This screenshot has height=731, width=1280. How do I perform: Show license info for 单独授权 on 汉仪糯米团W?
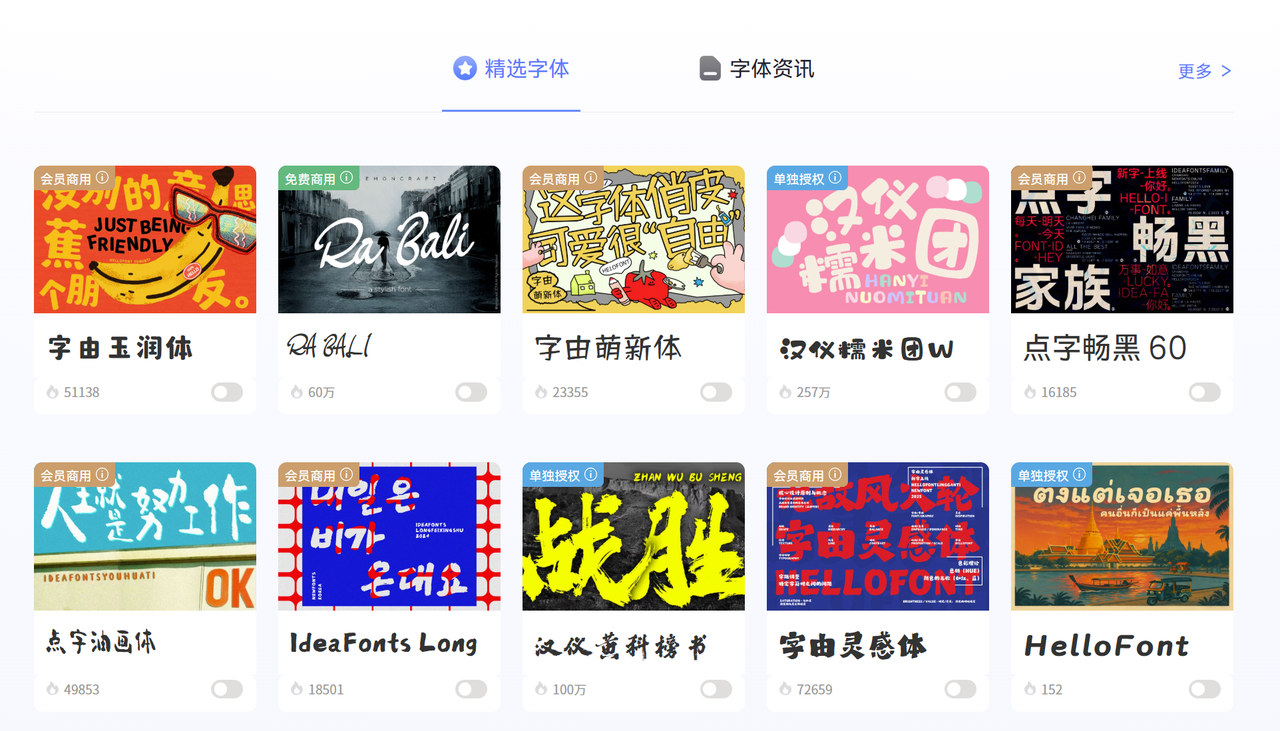pyautogui.click(x=836, y=178)
